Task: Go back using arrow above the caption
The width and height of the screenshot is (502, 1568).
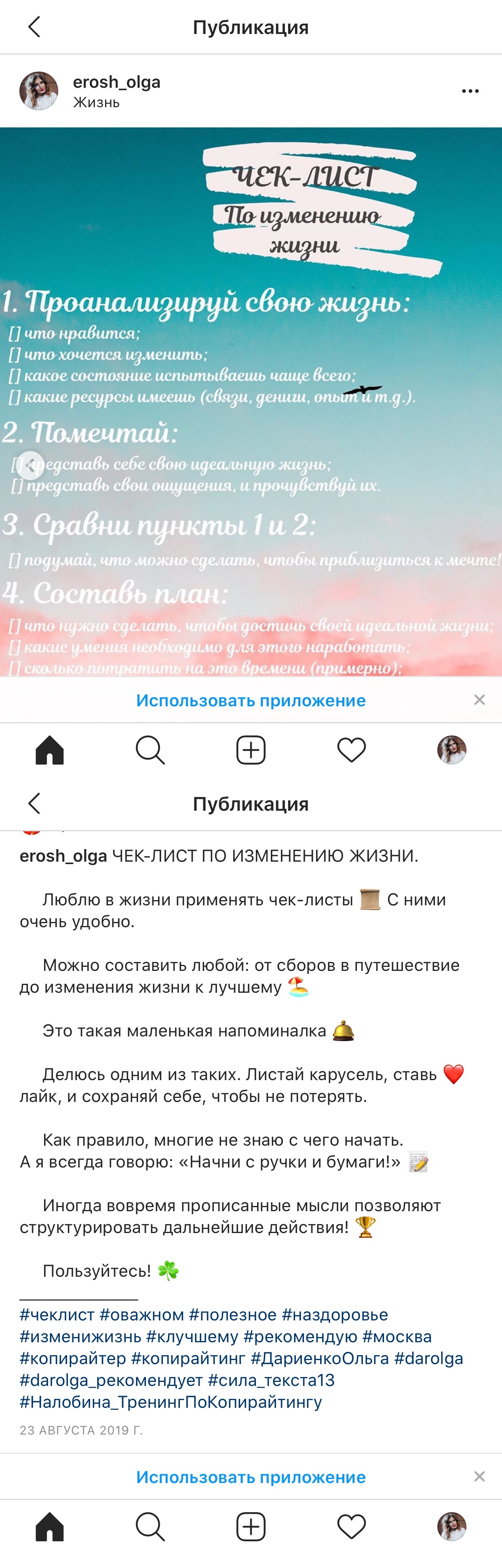Action: click(x=34, y=803)
